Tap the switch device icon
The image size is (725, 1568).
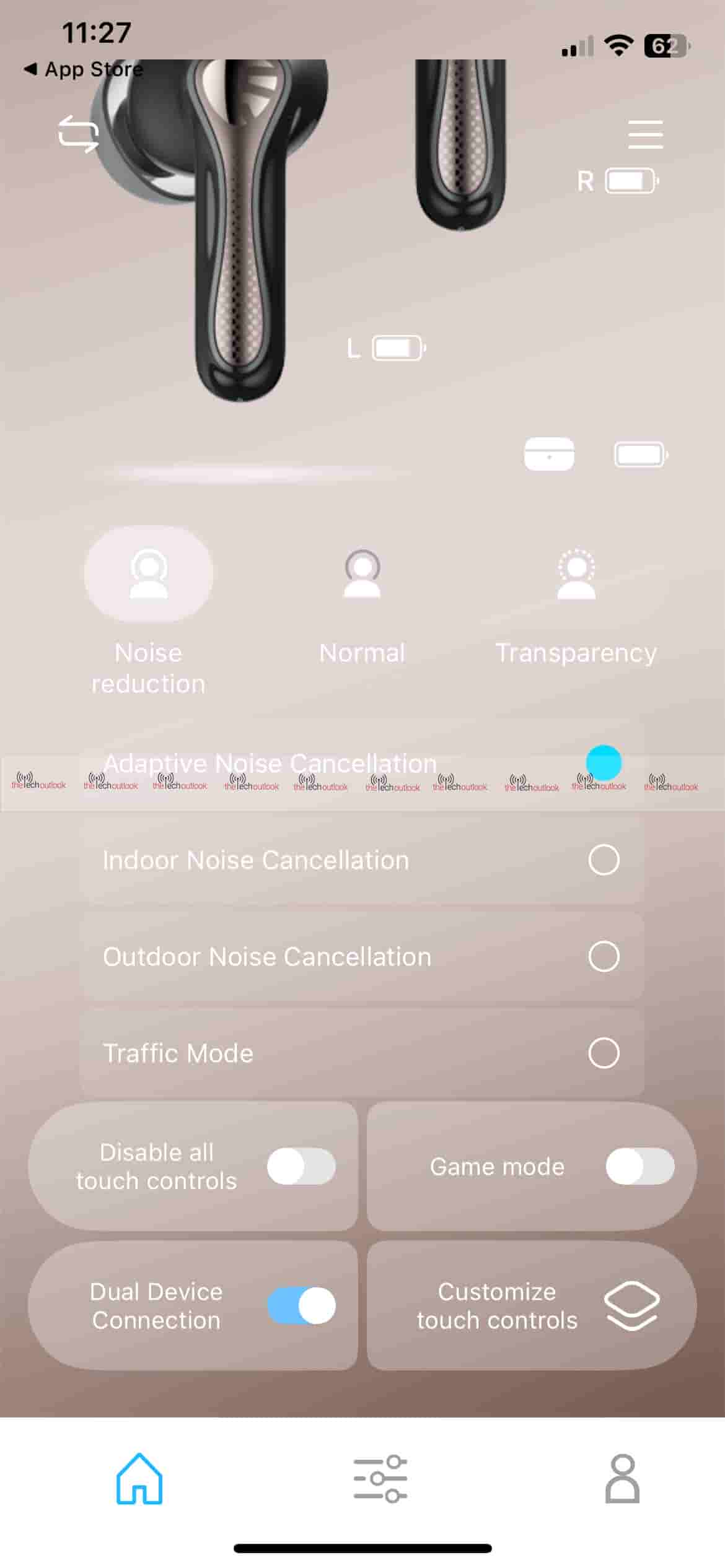tap(79, 134)
